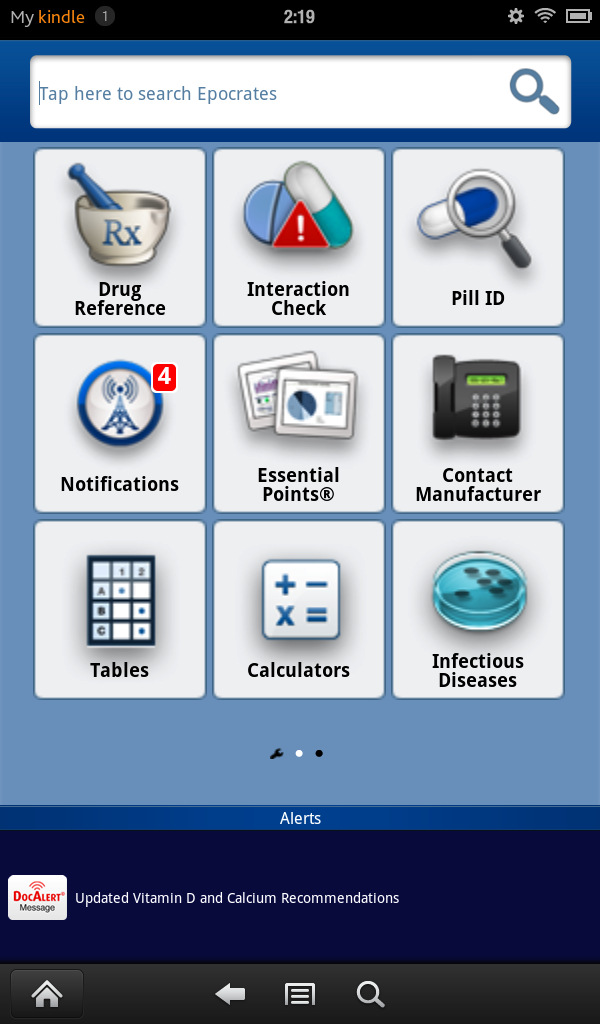Go back using the back arrow
This screenshot has height=1024, width=600.
[230, 993]
